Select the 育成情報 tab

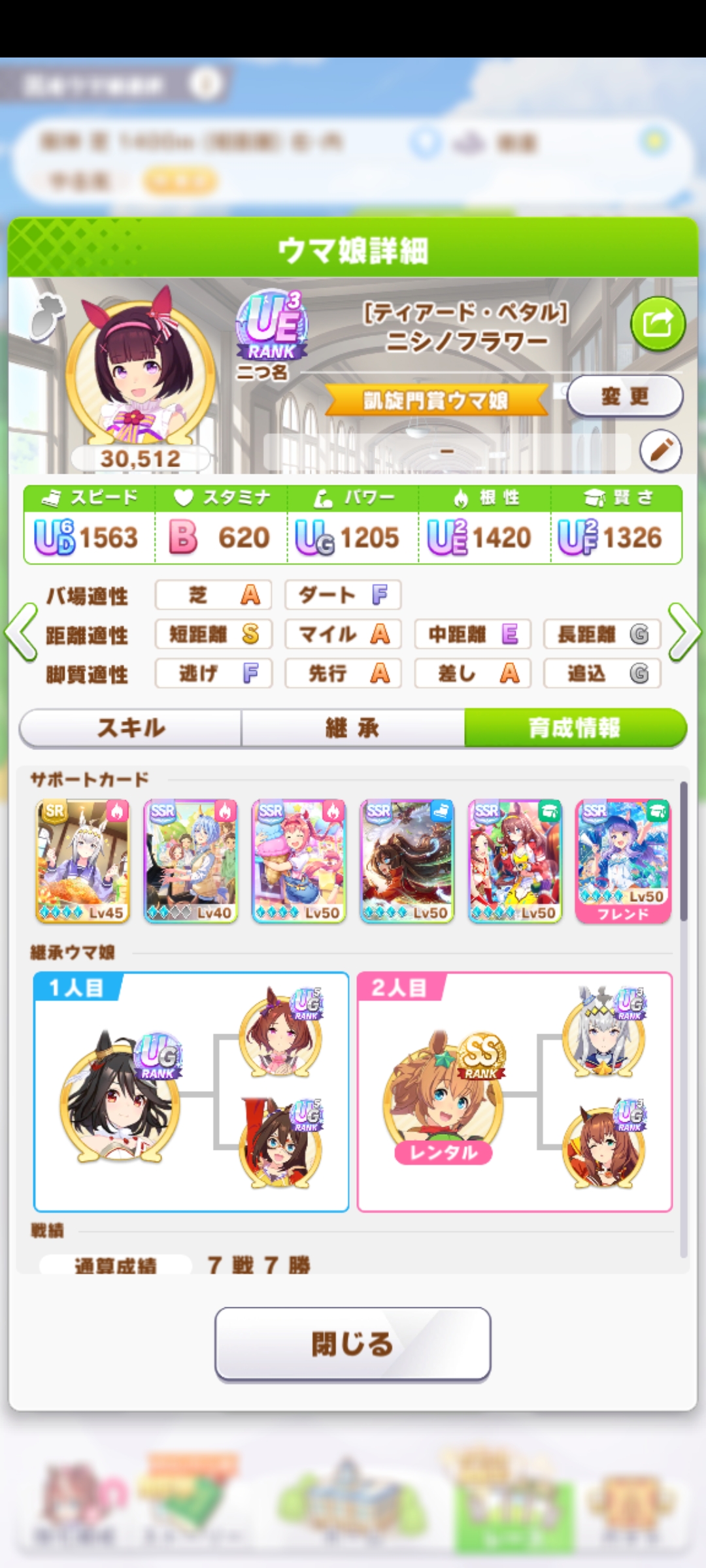[575, 728]
